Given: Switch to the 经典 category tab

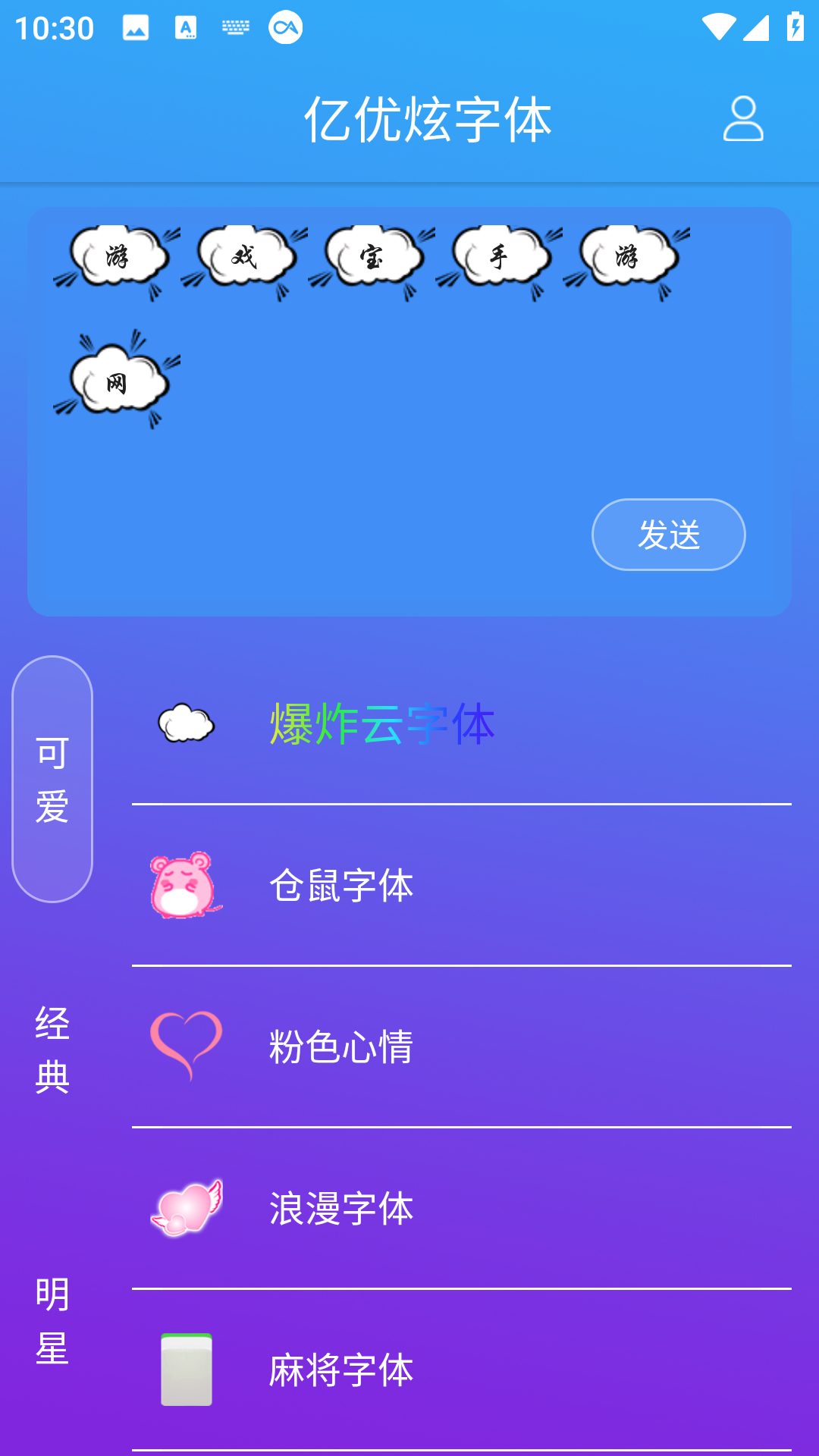Looking at the screenshot, I should 52,1050.
